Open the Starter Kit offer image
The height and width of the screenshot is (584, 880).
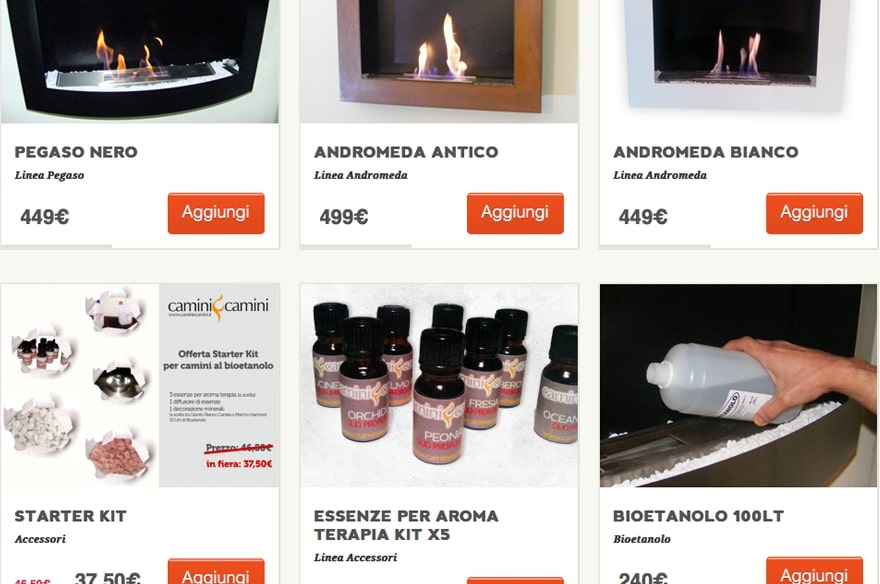(x=140, y=385)
